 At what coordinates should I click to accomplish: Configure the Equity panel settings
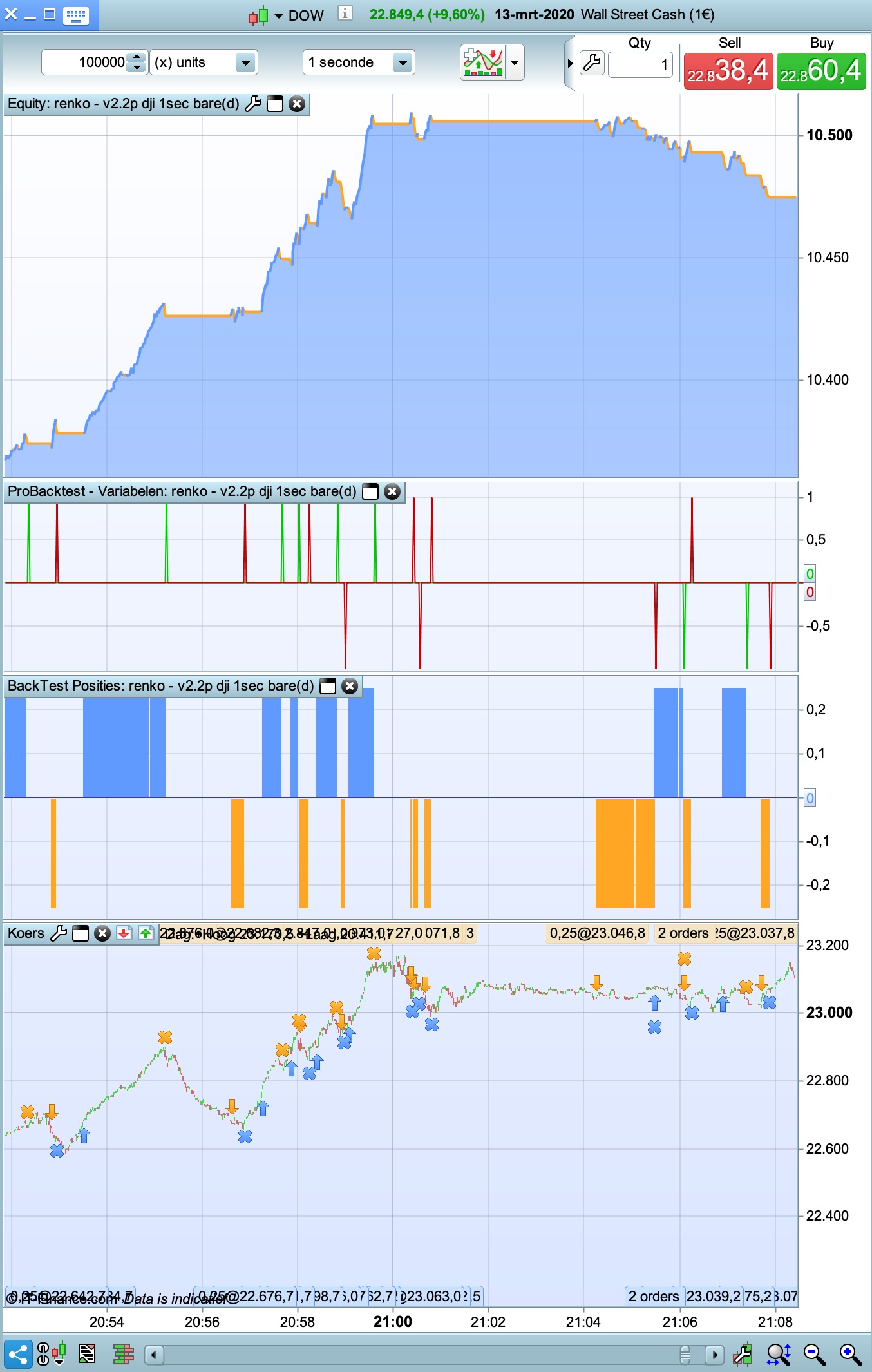(x=253, y=104)
